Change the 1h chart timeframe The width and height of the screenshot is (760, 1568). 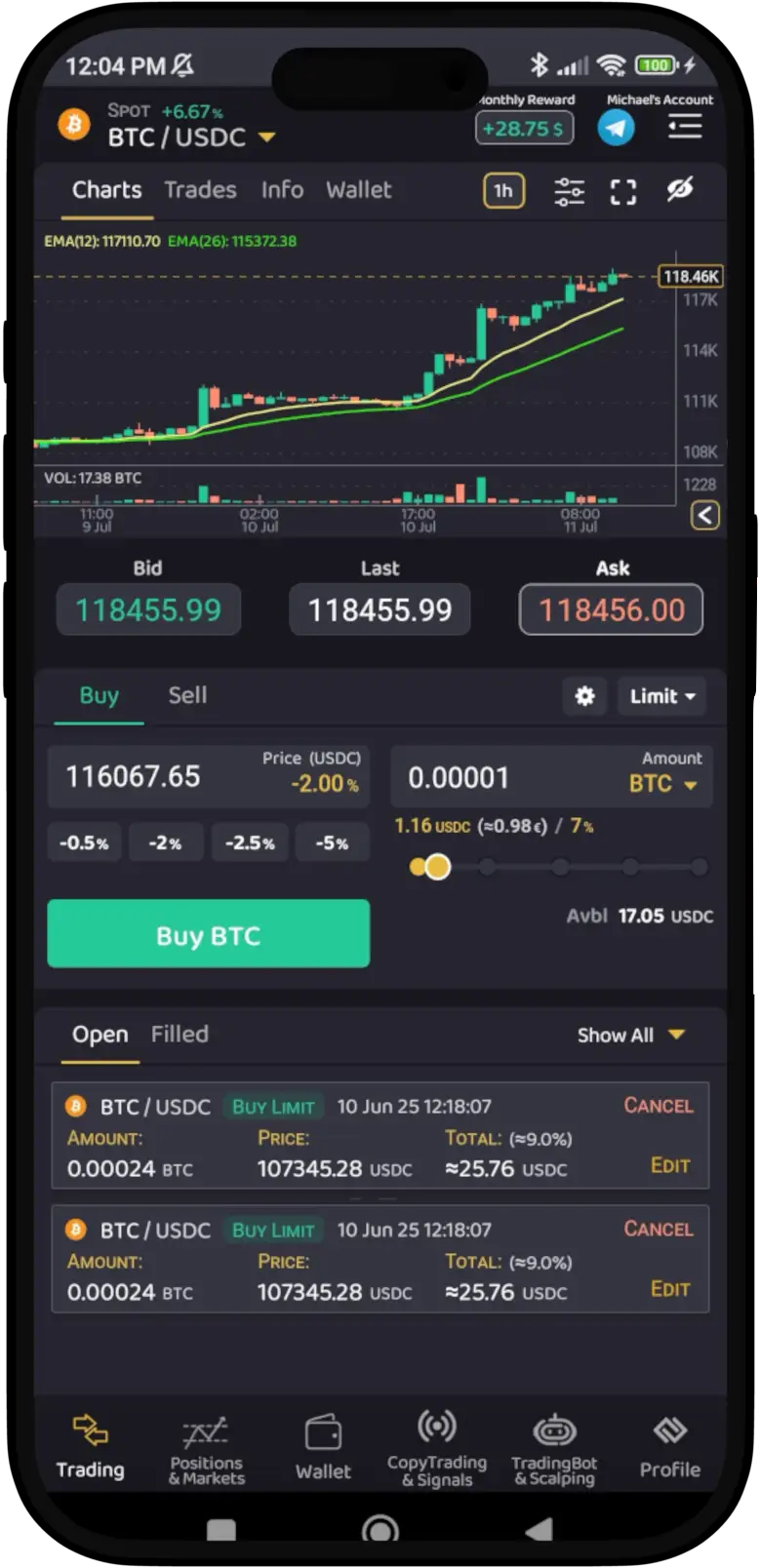coord(503,191)
